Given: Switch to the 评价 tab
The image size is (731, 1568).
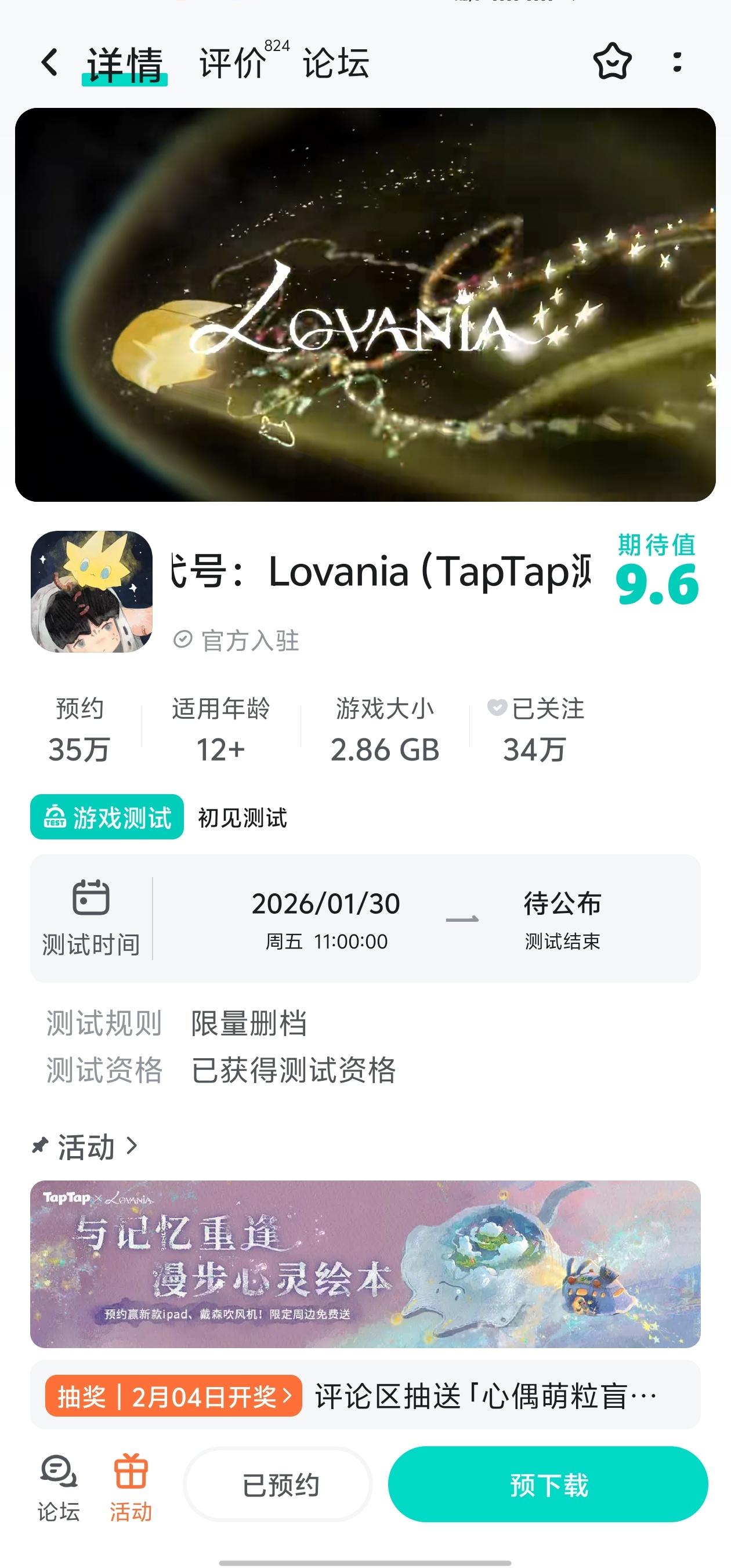Looking at the screenshot, I should pyautogui.click(x=233, y=63).
